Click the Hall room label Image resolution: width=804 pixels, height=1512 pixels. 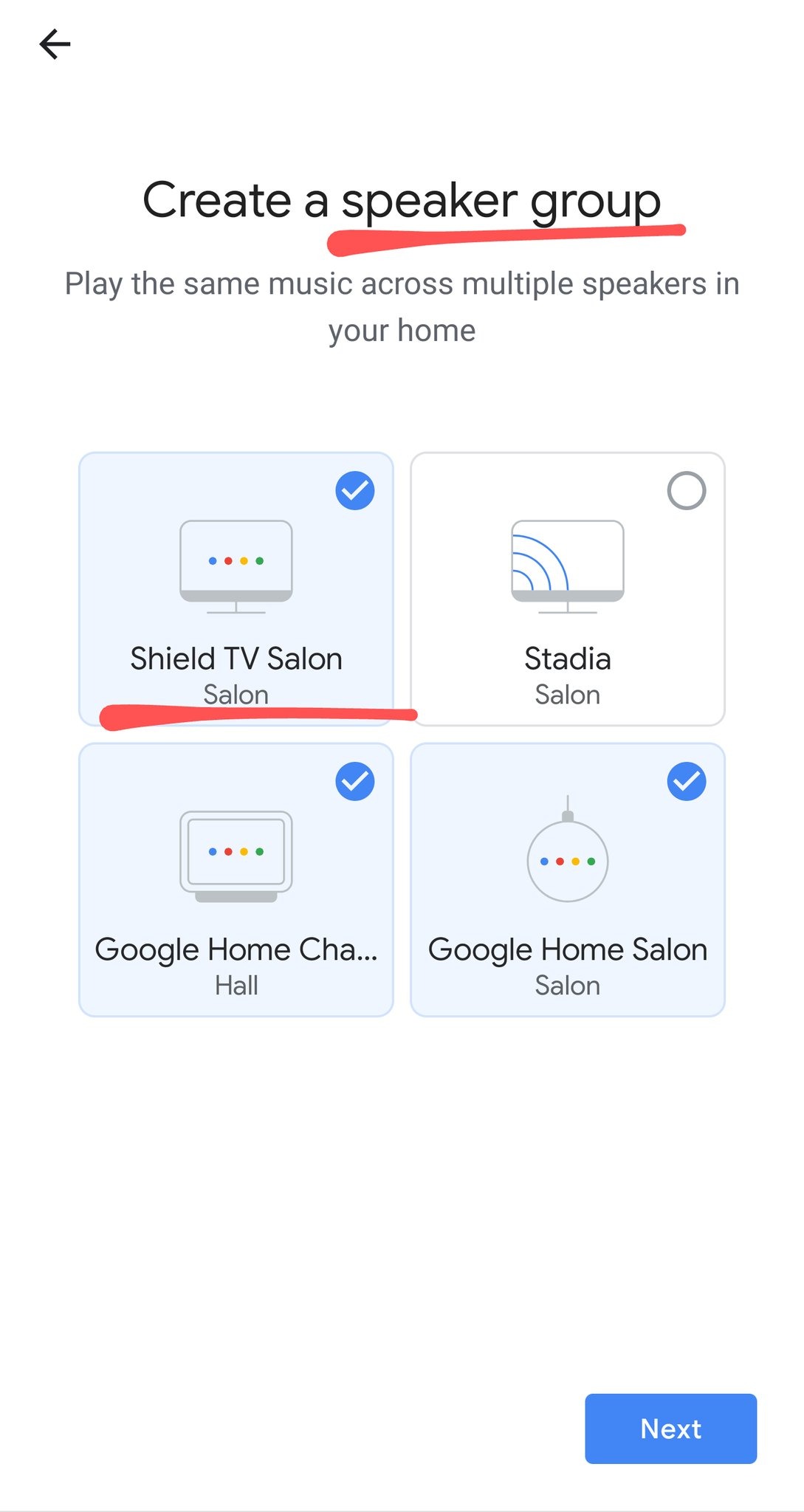point(236,985)
